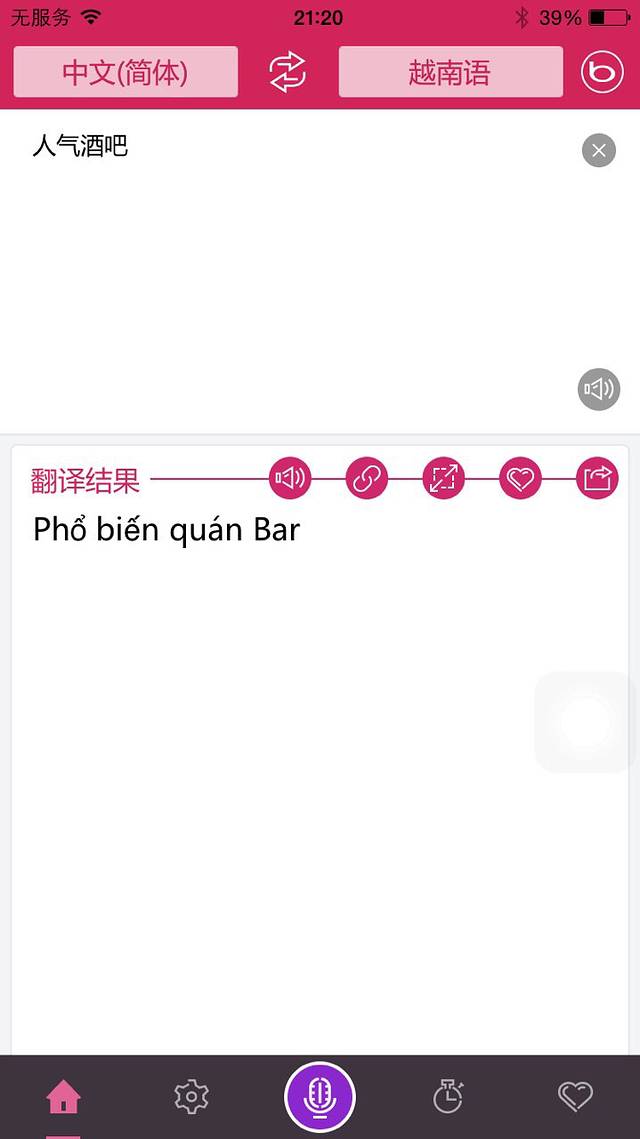Expand translation result to full screen

click(x=443, y=479)
